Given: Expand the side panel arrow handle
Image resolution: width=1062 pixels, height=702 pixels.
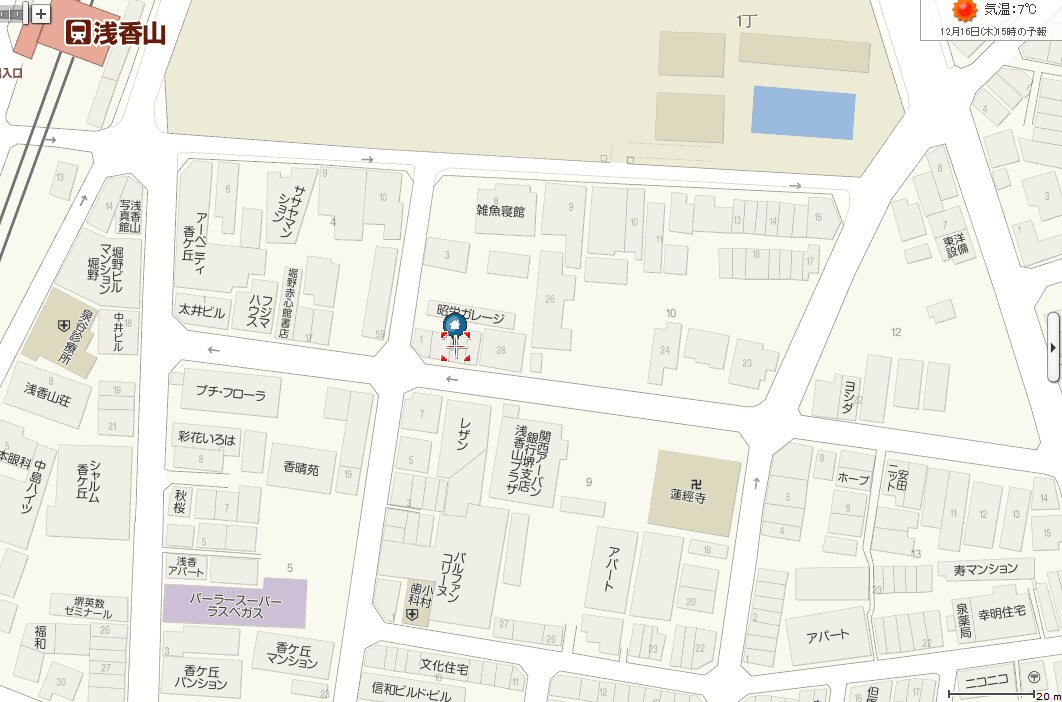Looking at the screenshot, I should coord(1053,347).
